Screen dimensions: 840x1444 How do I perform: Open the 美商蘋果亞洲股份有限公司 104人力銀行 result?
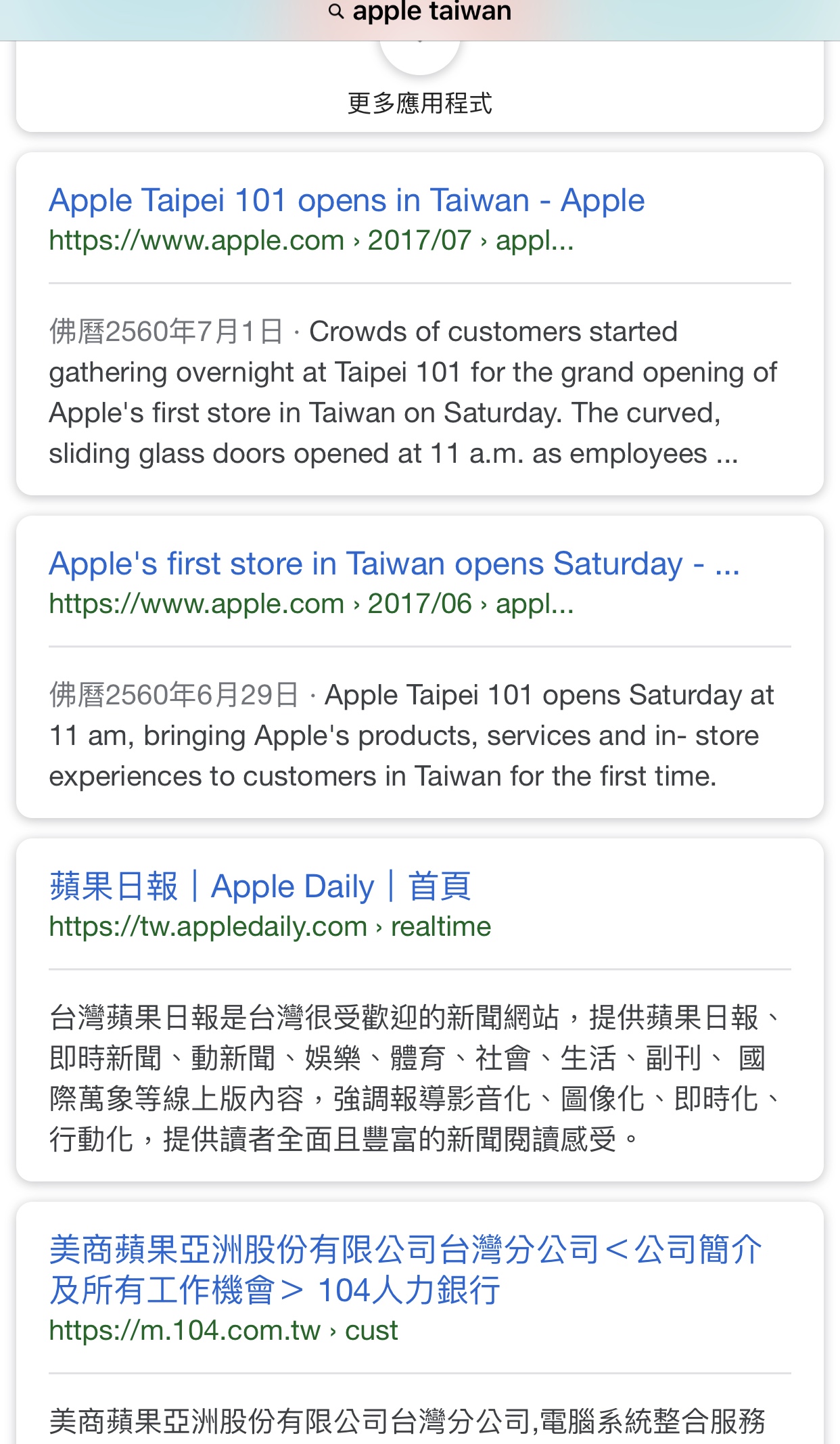click(404, 1269)
